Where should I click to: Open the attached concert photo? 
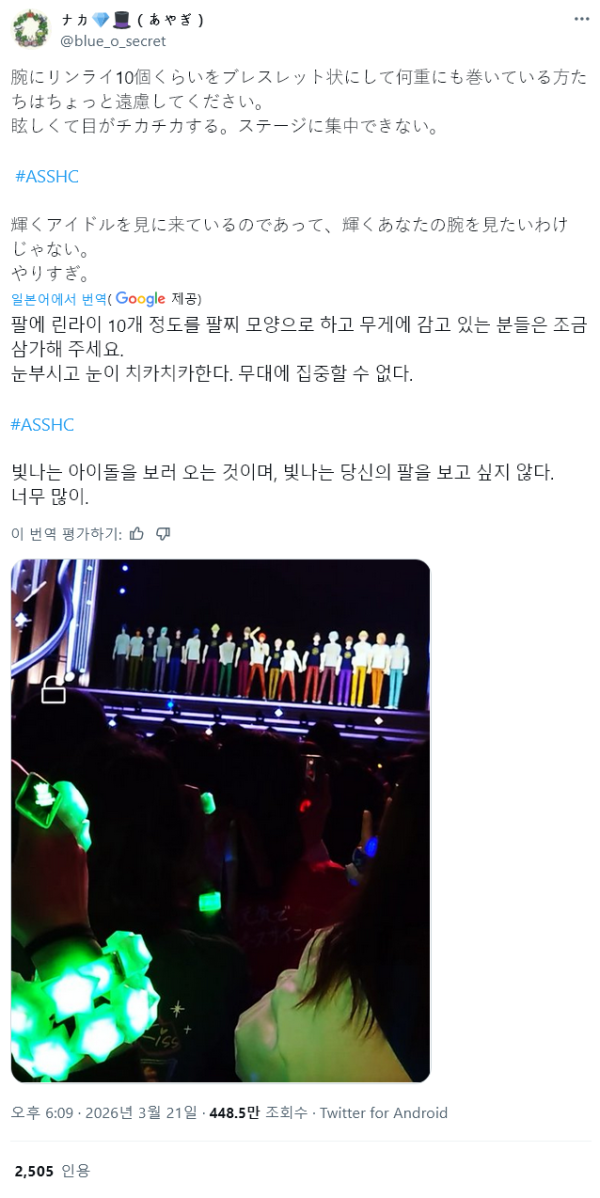coord(220,820)
